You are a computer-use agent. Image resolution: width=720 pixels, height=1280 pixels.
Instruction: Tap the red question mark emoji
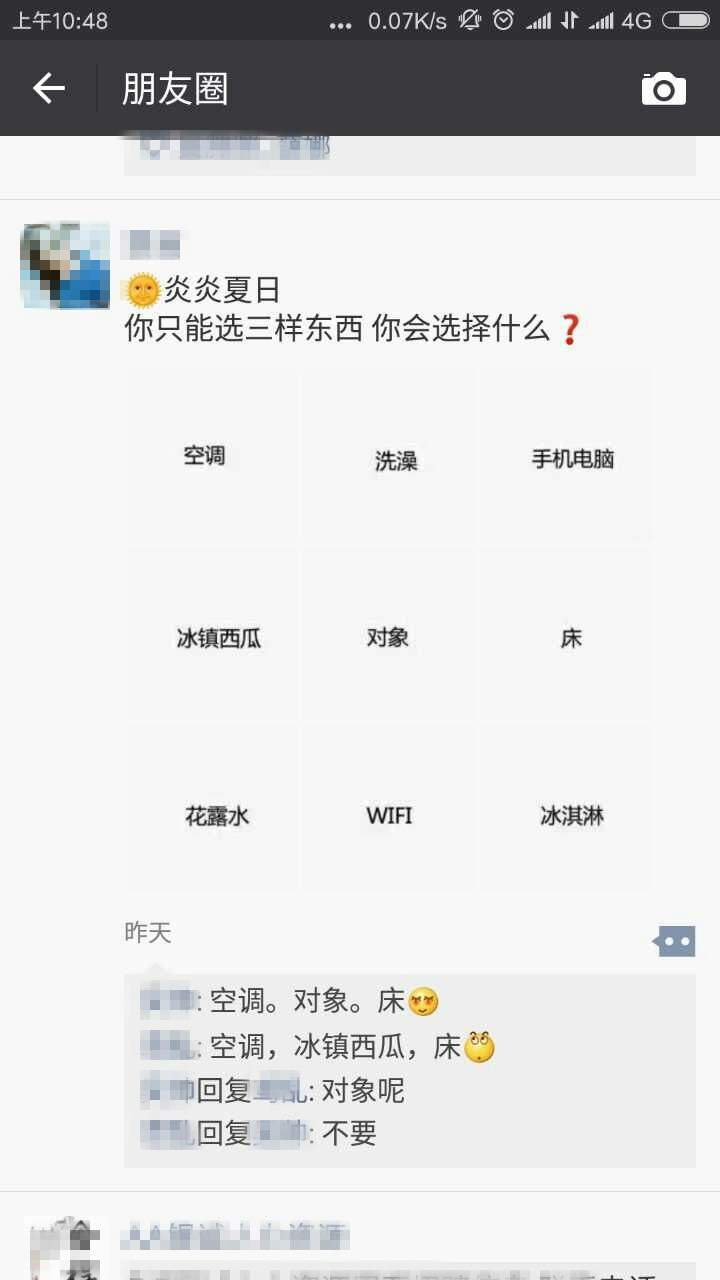pos(570,330)
